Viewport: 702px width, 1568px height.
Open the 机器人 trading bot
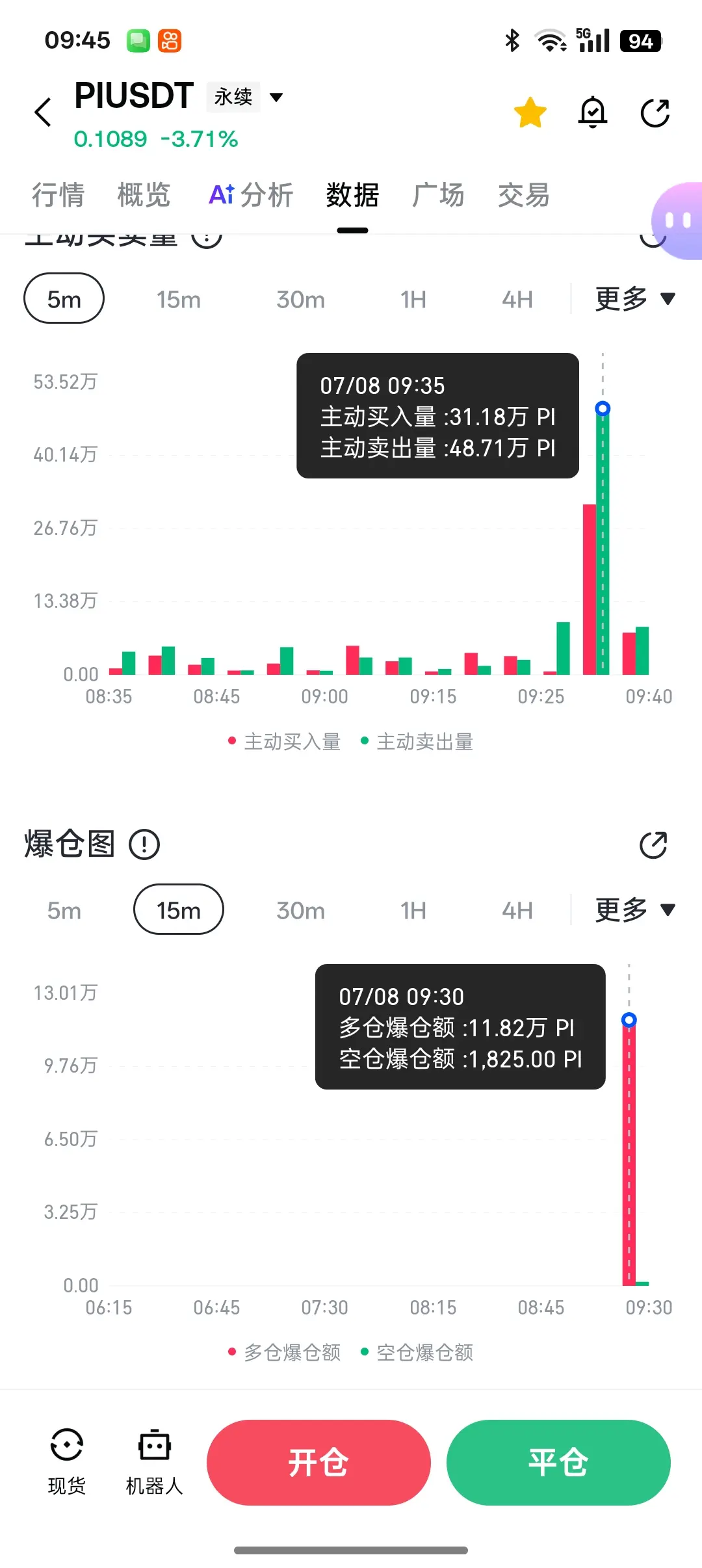coord(154,1461)
